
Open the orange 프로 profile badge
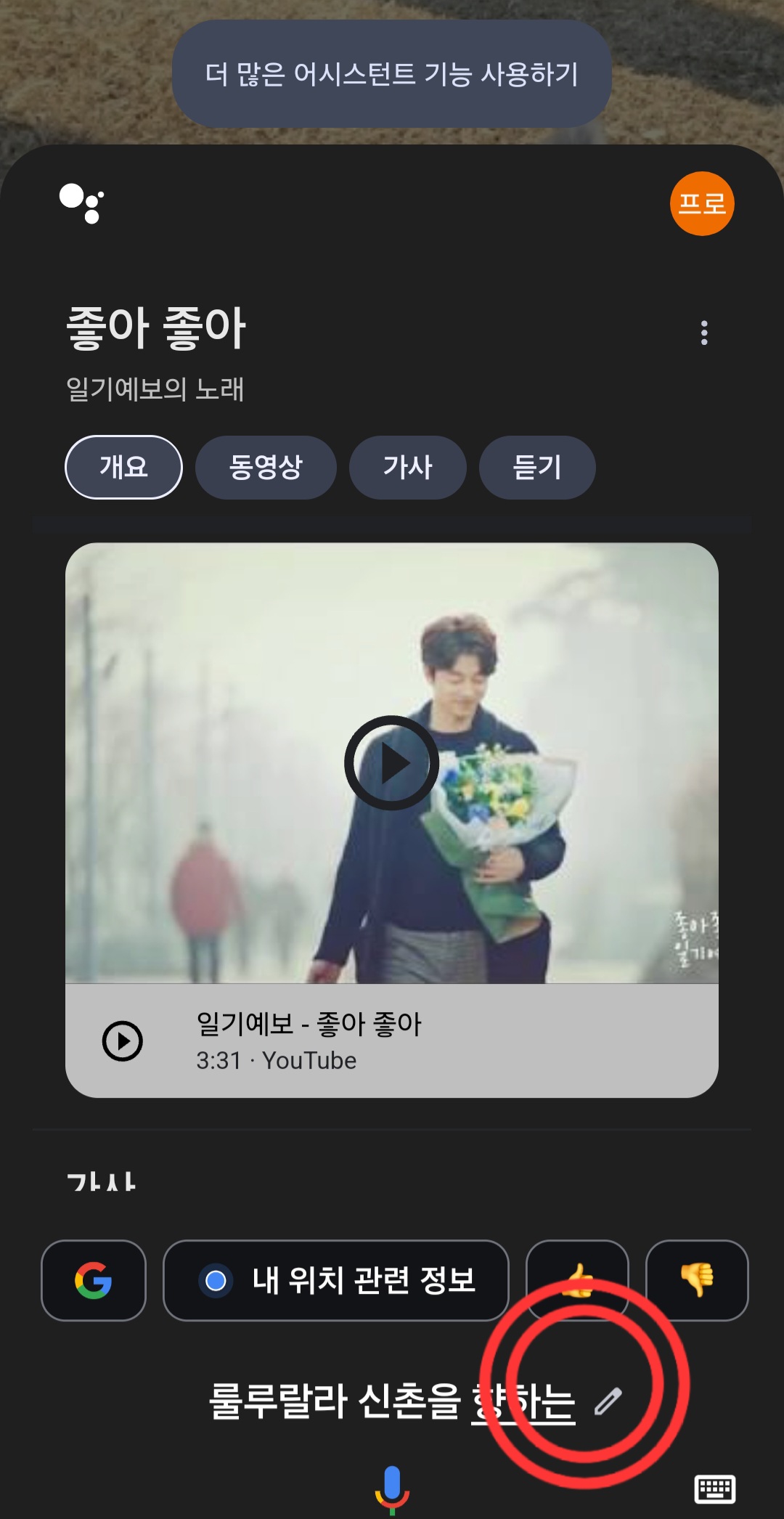tap(702, 204)
